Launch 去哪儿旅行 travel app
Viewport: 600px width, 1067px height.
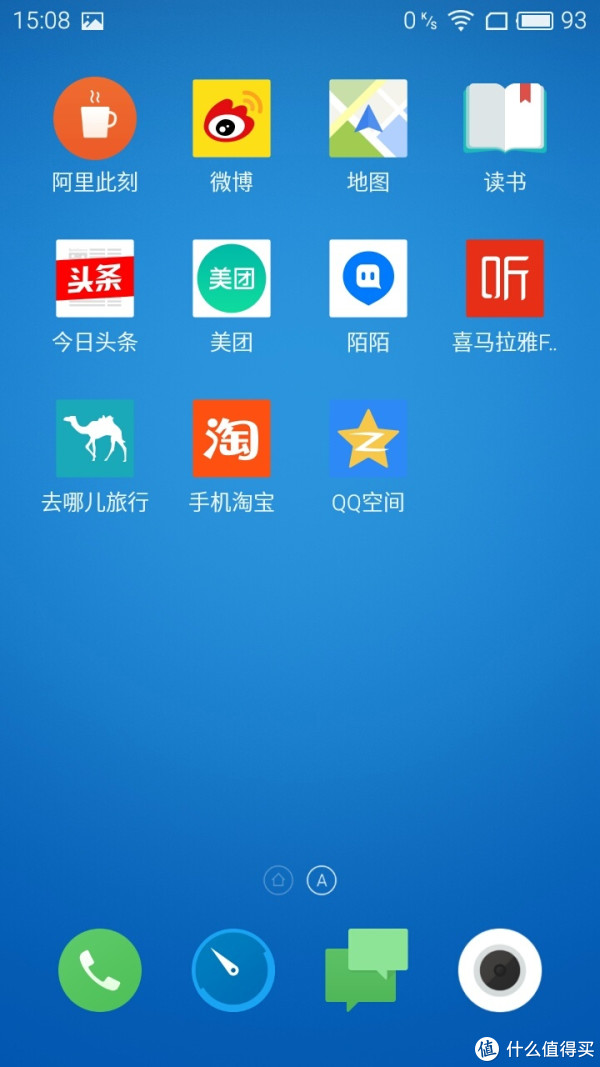point(95,439)
